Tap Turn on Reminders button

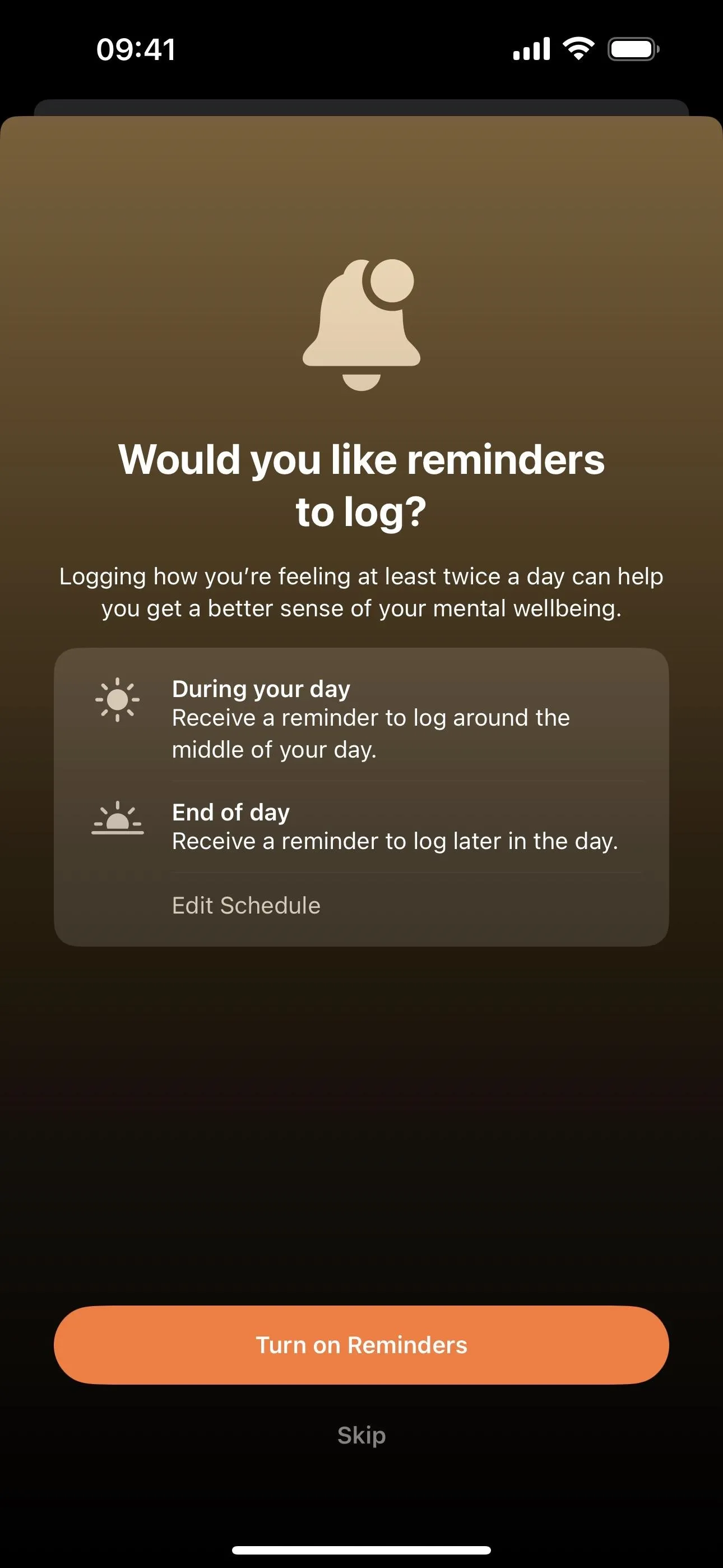361,1345
